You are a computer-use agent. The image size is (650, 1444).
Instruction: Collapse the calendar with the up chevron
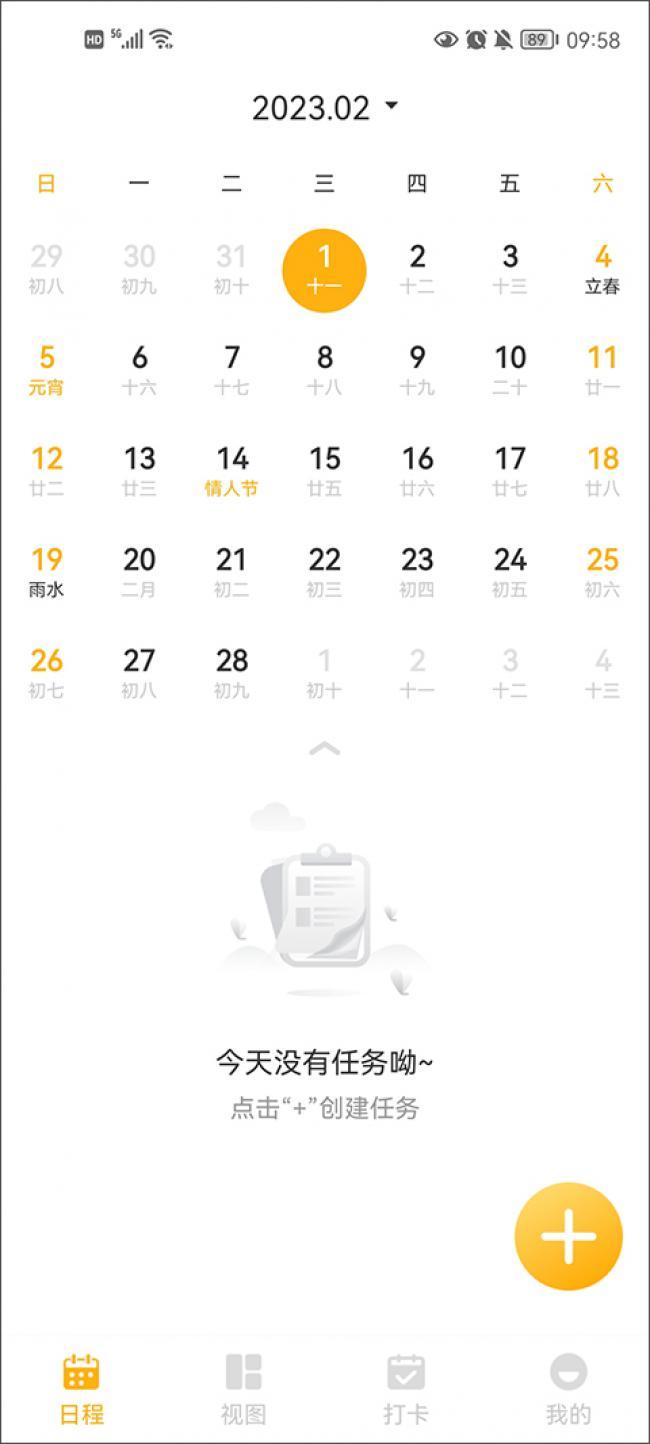click(x=324, y=748)
